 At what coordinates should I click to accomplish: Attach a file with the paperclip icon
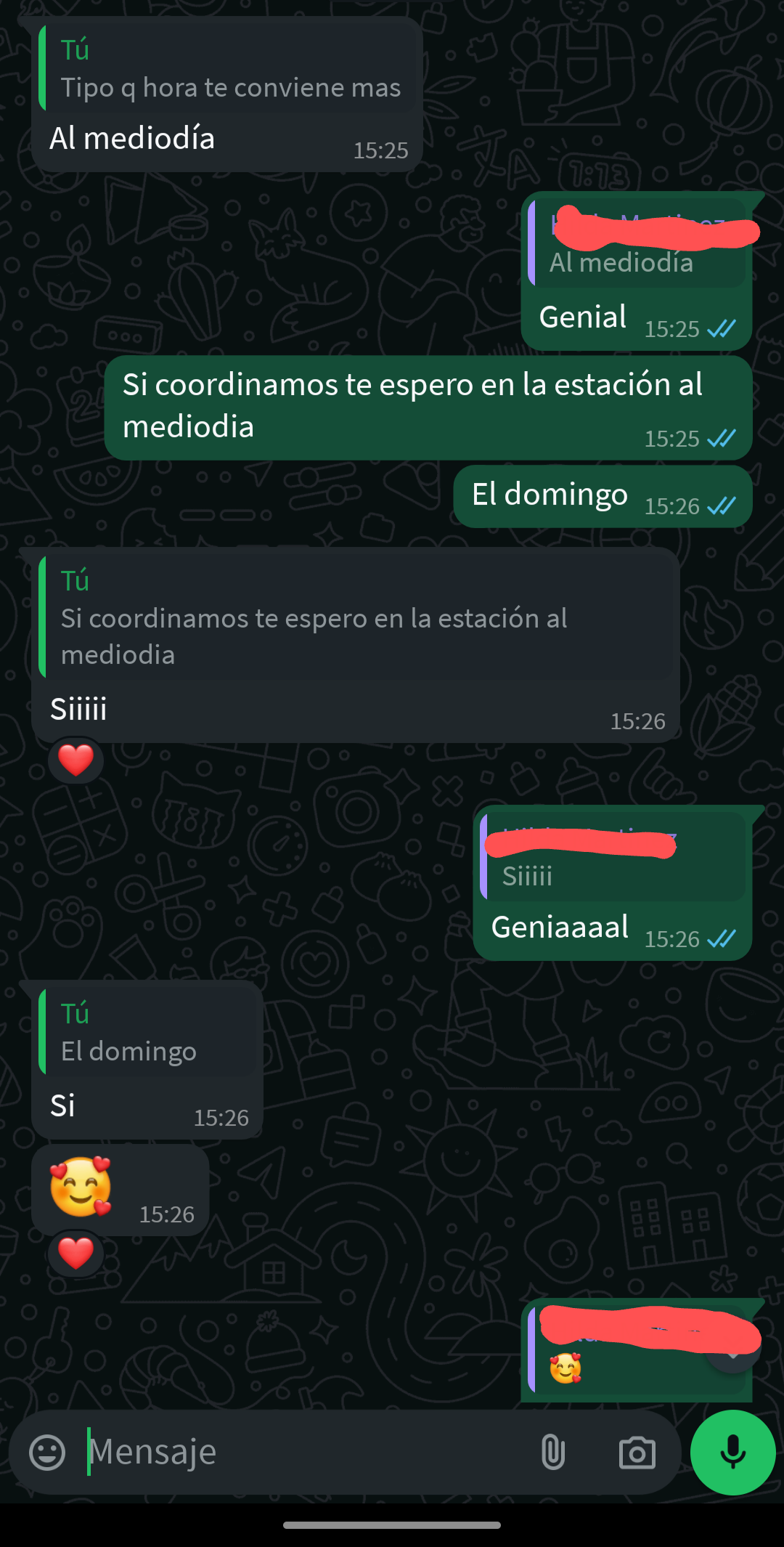553,1453
